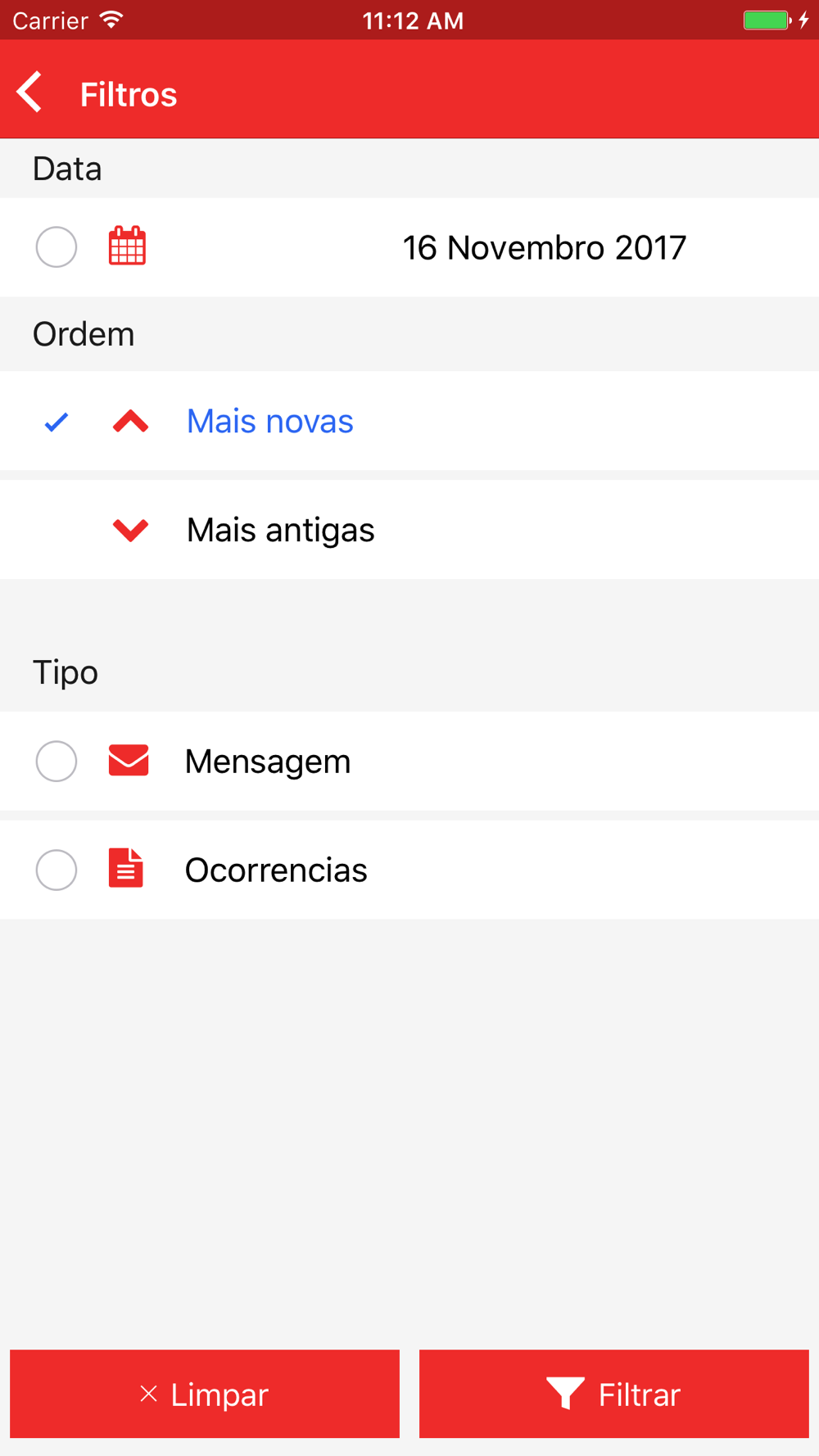Go back from the Filtros screen

click(30, 92)
